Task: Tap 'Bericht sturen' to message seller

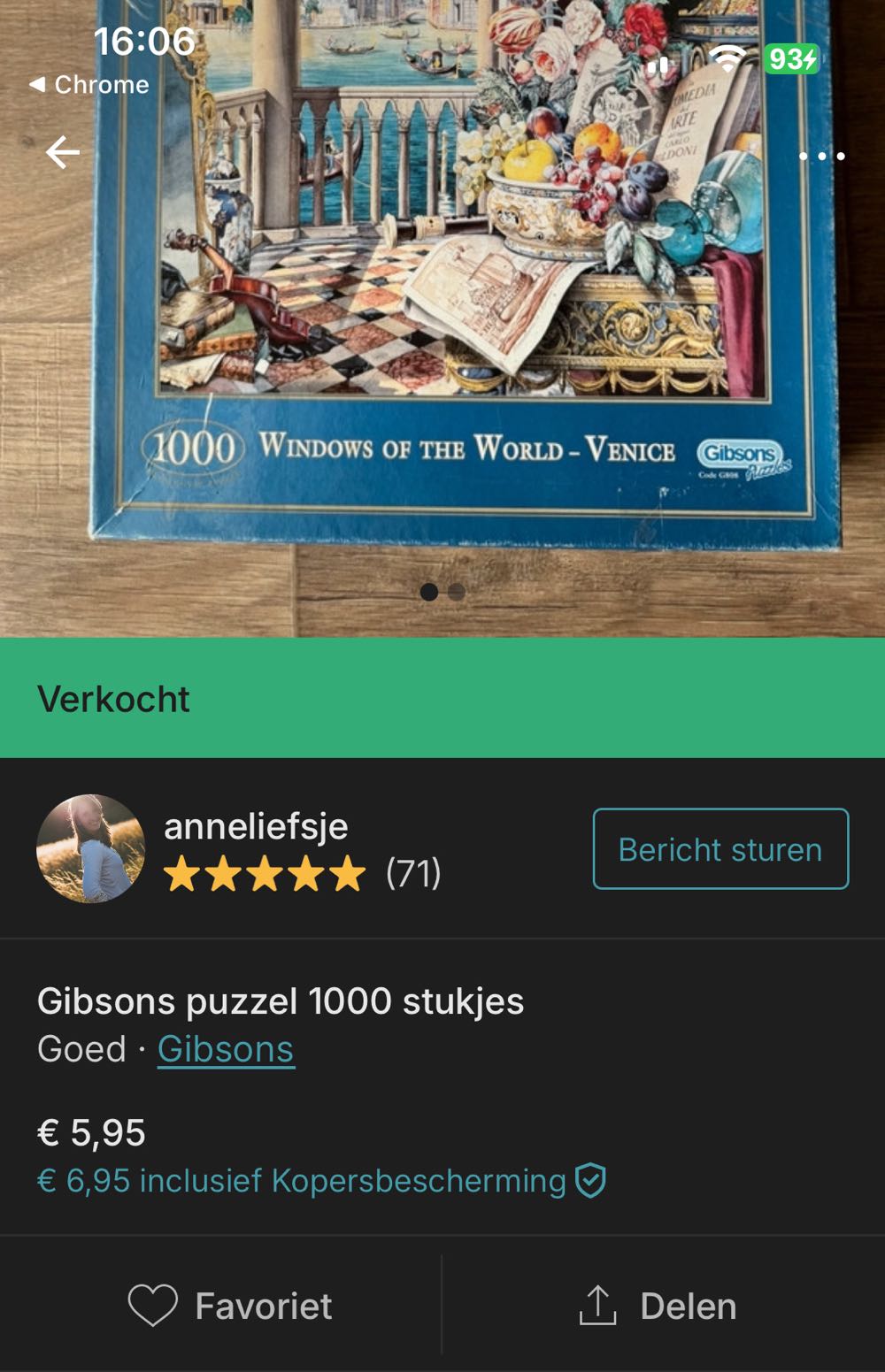Action: [720, 849]
